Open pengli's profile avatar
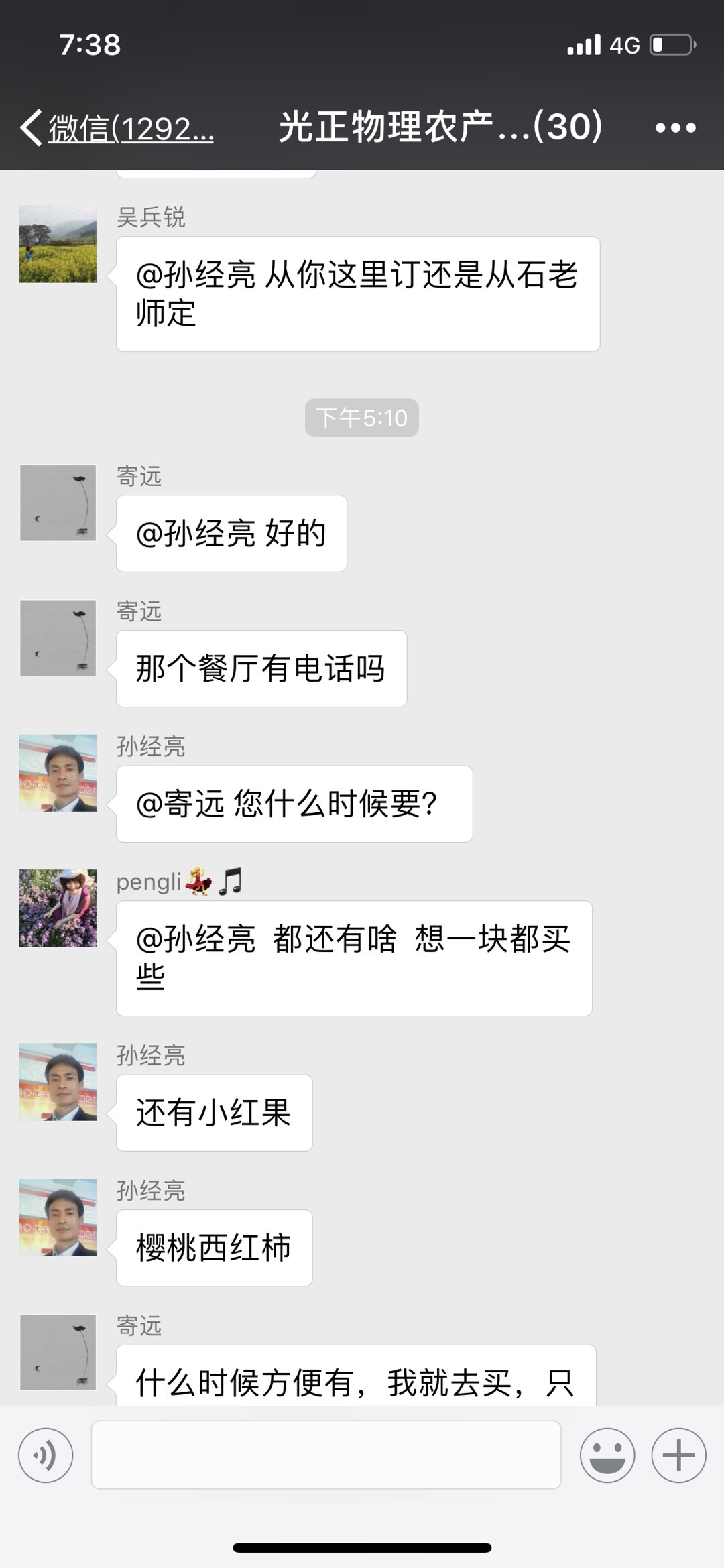 pos(58,908)
